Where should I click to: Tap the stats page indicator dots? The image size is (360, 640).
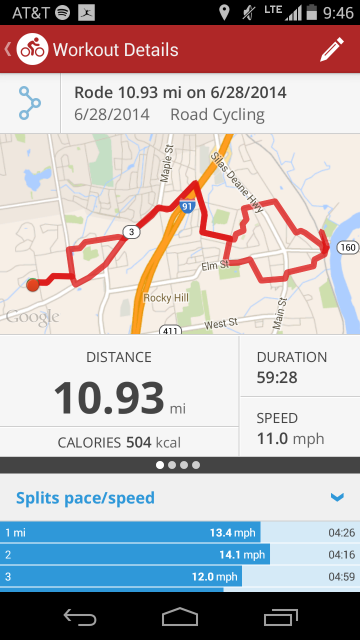(178, 465)
